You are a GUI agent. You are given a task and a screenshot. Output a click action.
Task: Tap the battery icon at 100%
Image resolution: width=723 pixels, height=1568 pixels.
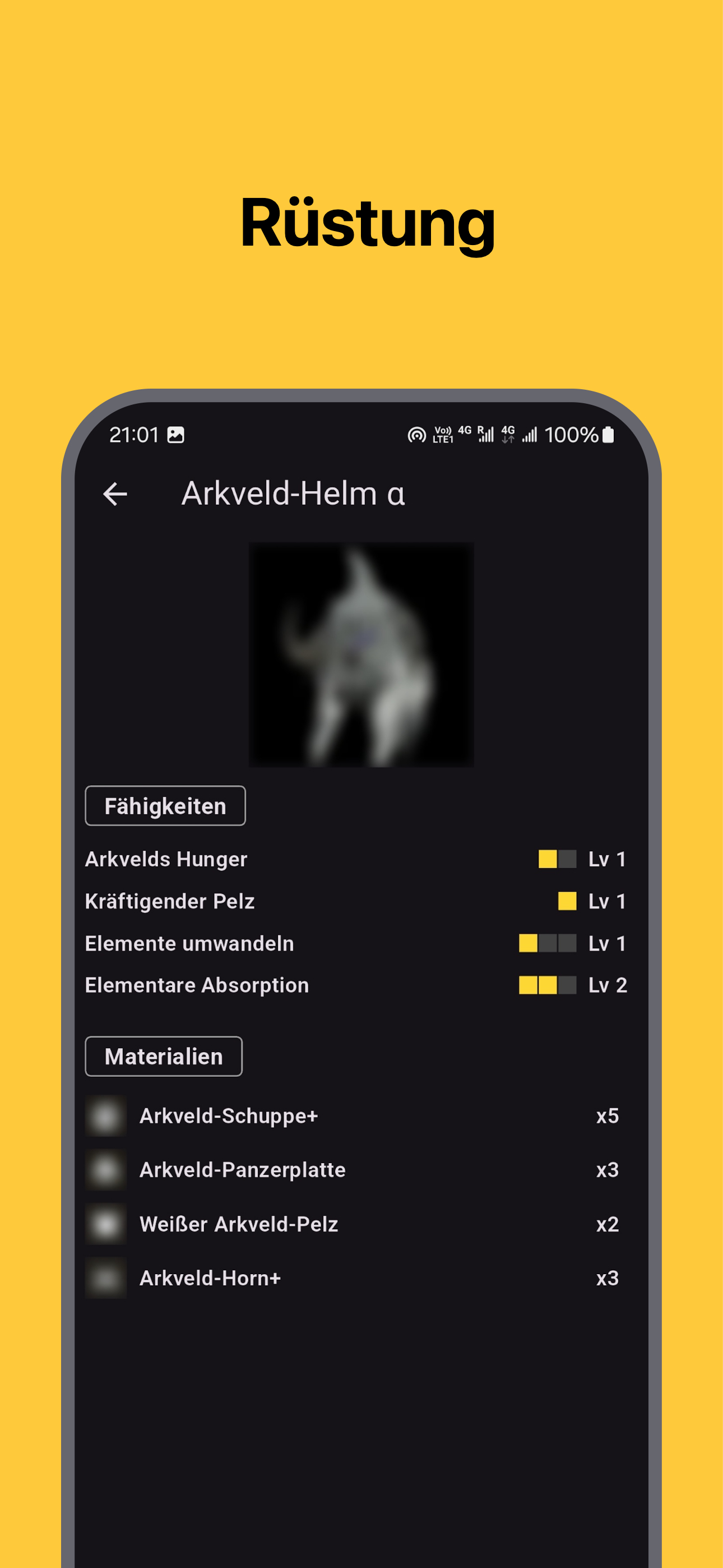pyautogui.click(x=609, y=435)
